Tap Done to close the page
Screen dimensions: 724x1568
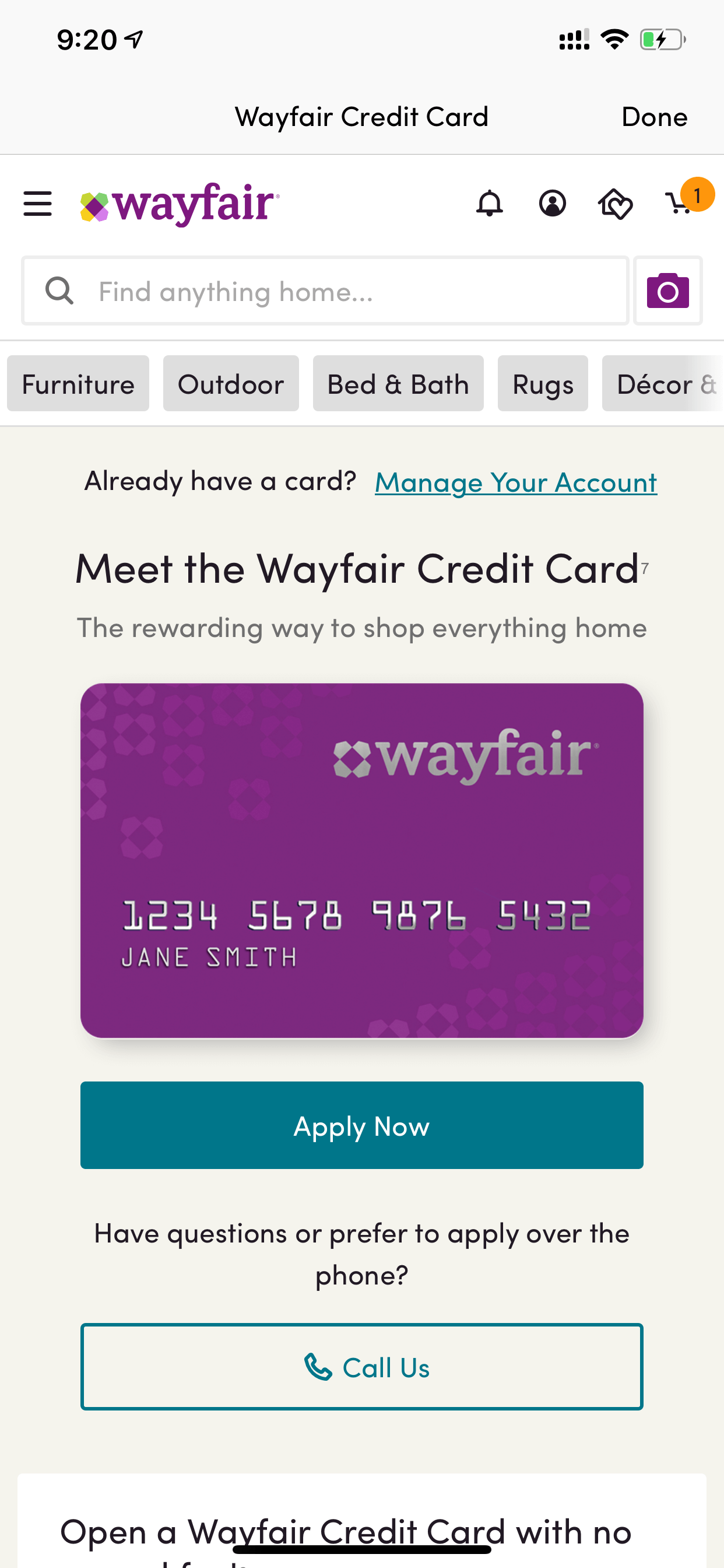654,116
